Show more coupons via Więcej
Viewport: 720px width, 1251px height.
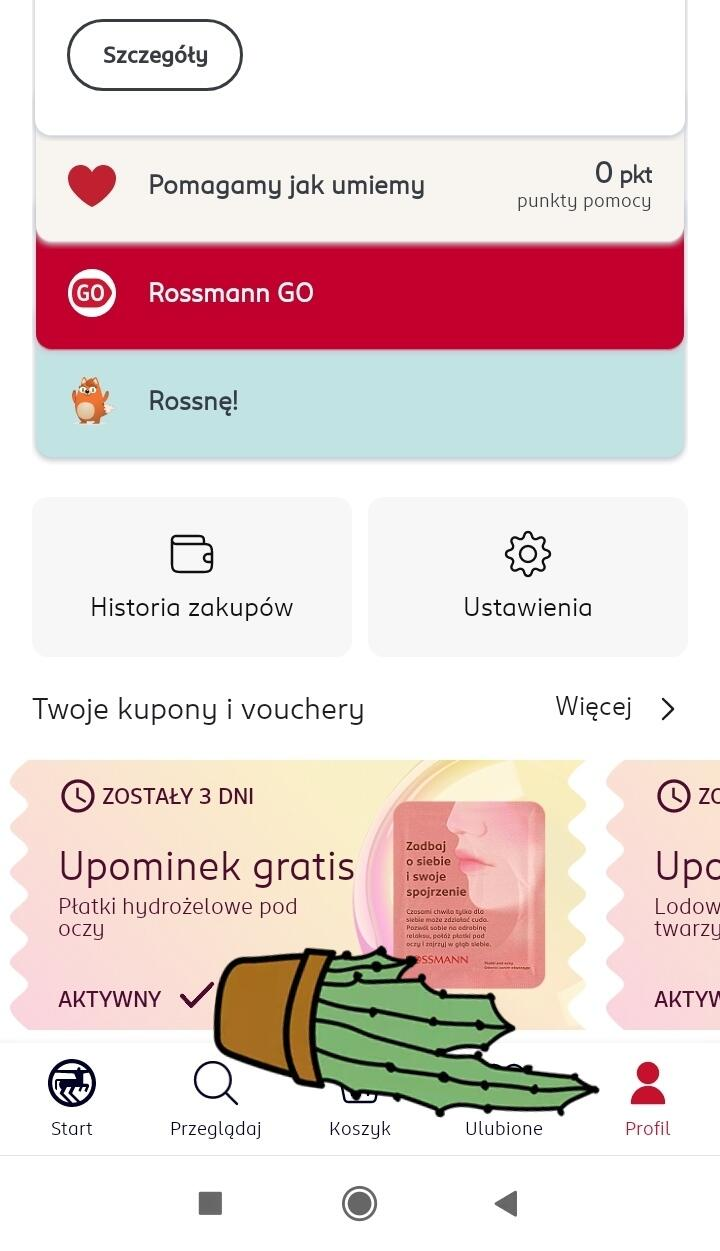(x=614, y=708)
